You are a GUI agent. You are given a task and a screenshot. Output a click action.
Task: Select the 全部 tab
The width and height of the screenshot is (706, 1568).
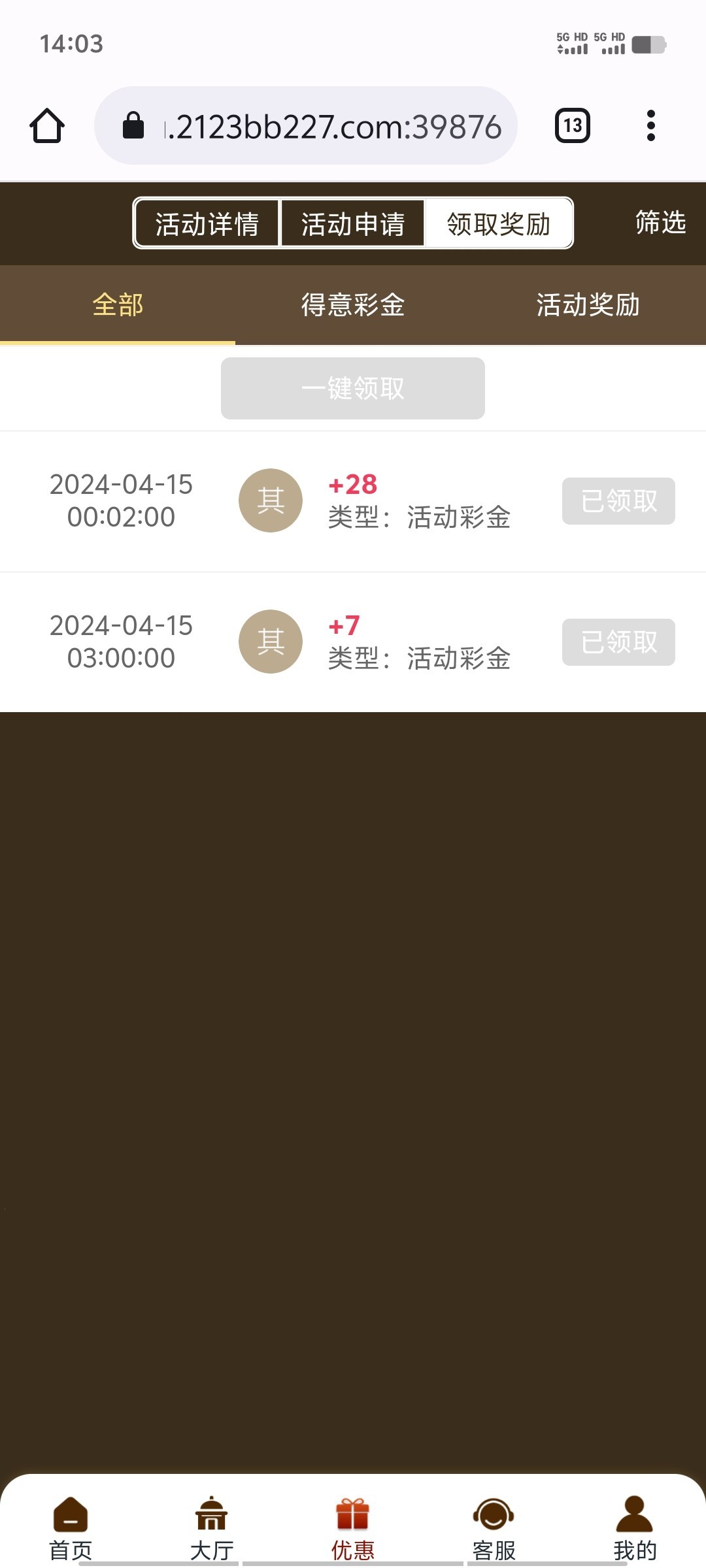coord(118,304)
